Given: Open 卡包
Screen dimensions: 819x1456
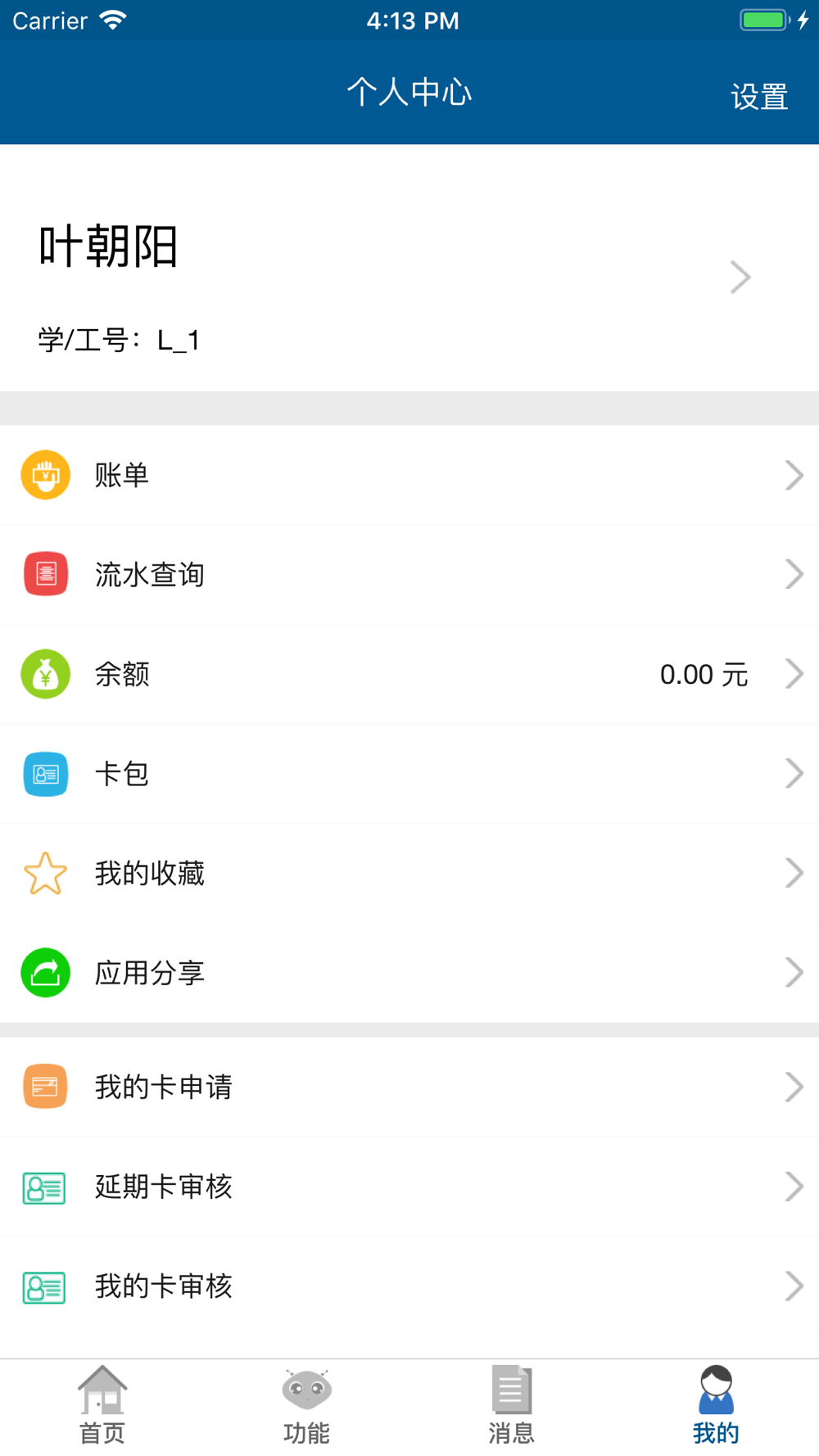Looking at the screenshot, I should [x=409, y=774].
